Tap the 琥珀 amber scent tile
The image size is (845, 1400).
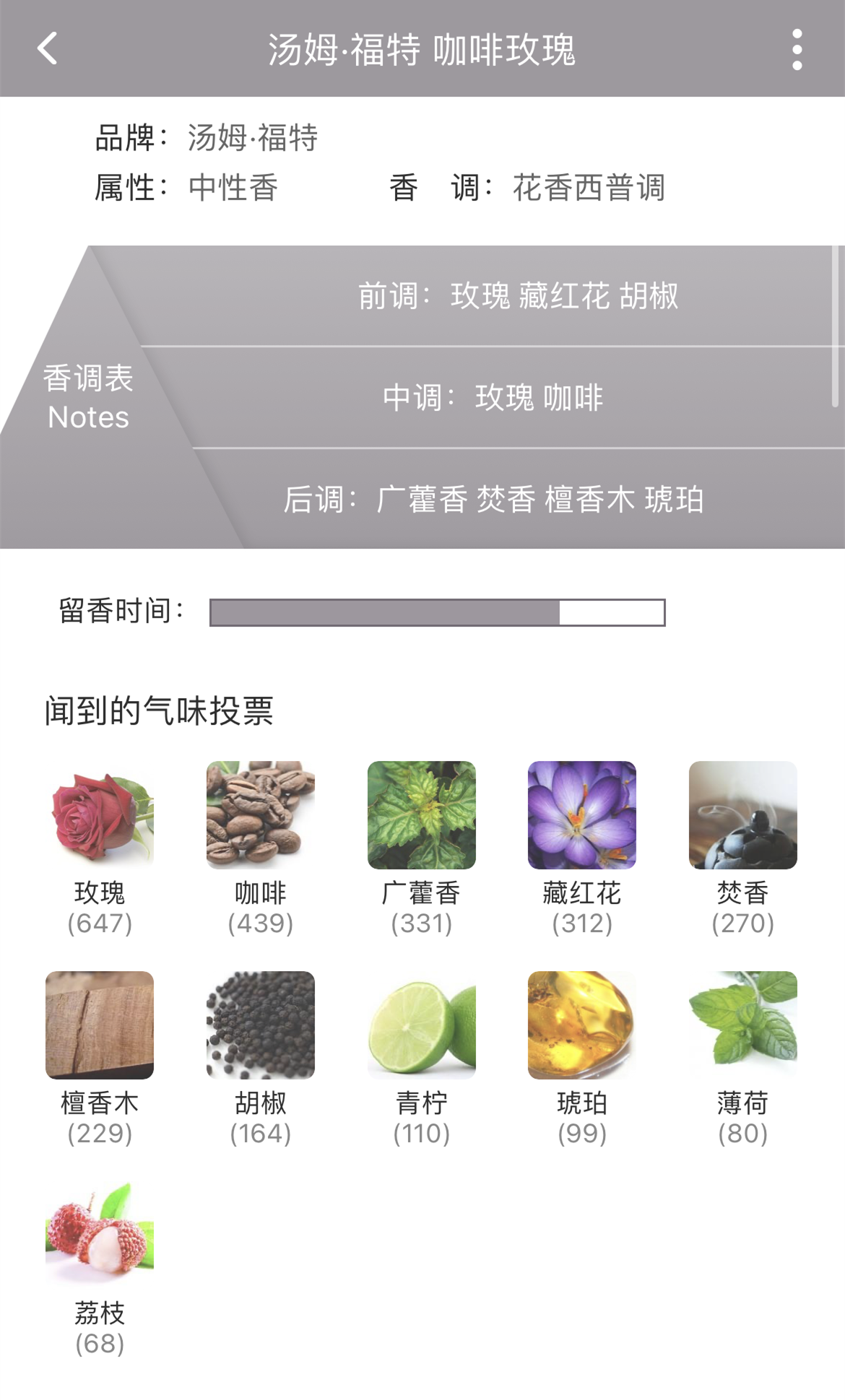(582, 1025)
